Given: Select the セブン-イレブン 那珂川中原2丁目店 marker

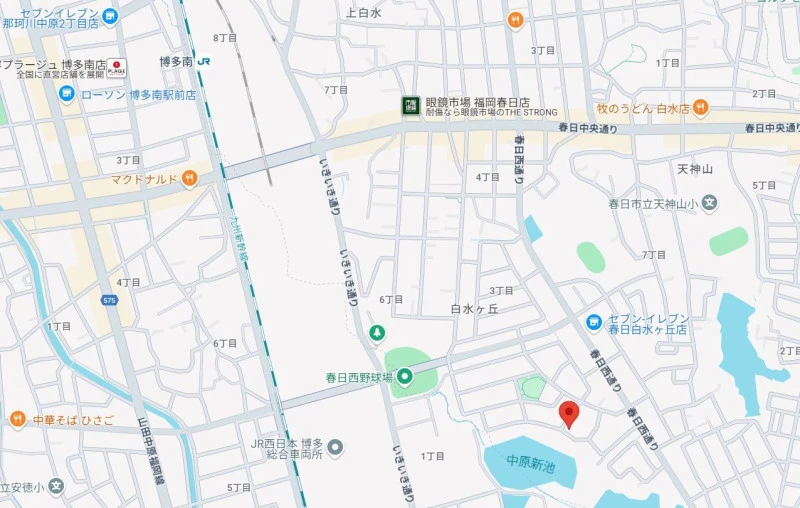Looking at the screenshot, I should coord(110,15).
